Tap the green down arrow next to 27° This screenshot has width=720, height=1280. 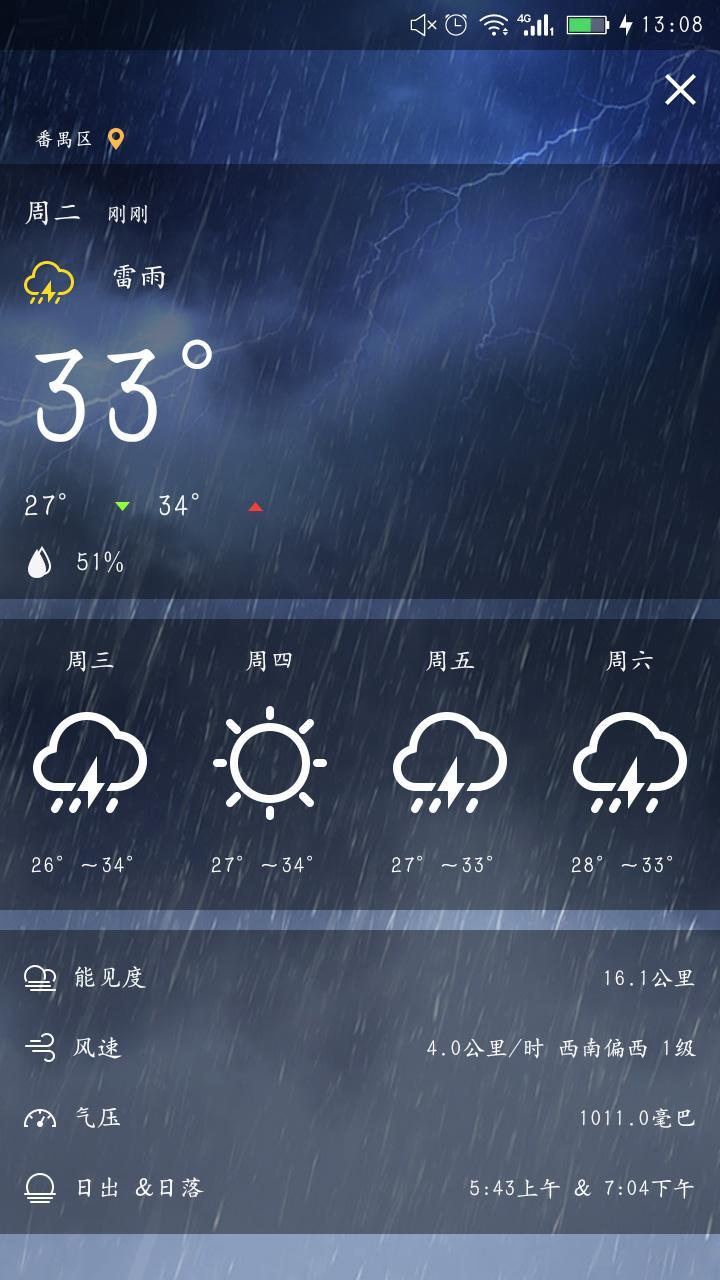(122, 505)
